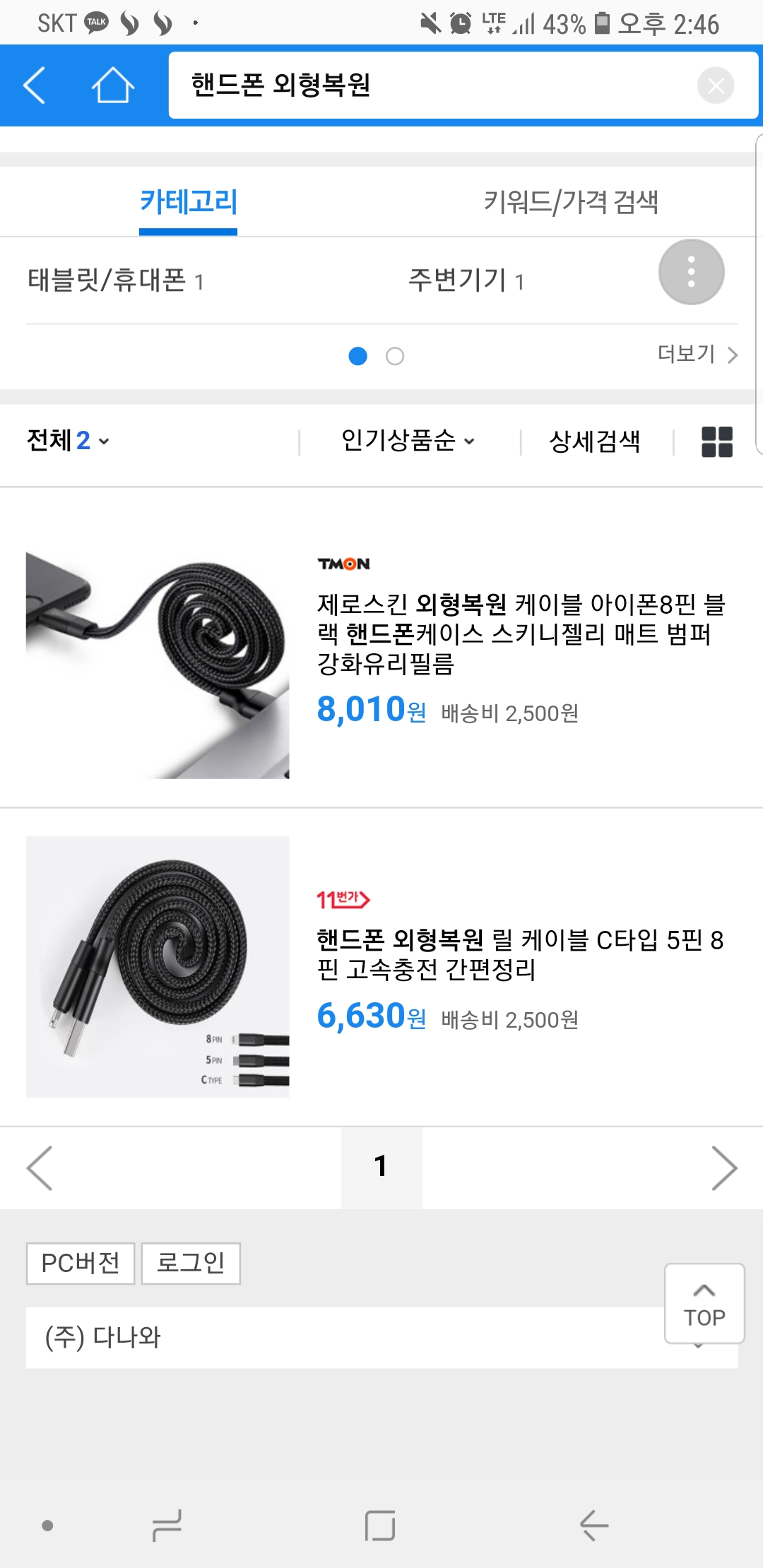Viewport: 763px width, 1568px height.
Task: Open the 11번가 릴 케이블 C타입 product
Action: 520,954
